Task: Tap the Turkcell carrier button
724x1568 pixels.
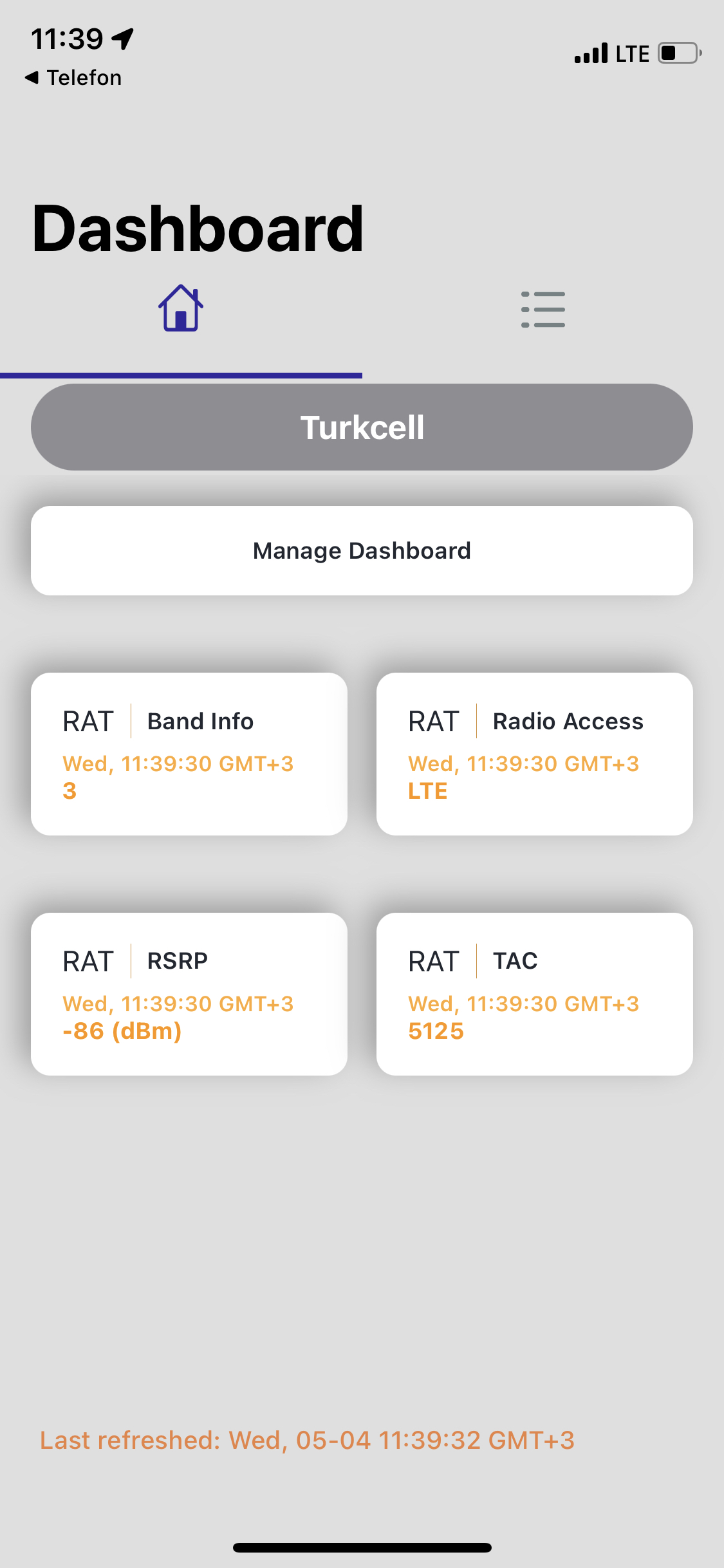Action: click(x=362, y=427)
